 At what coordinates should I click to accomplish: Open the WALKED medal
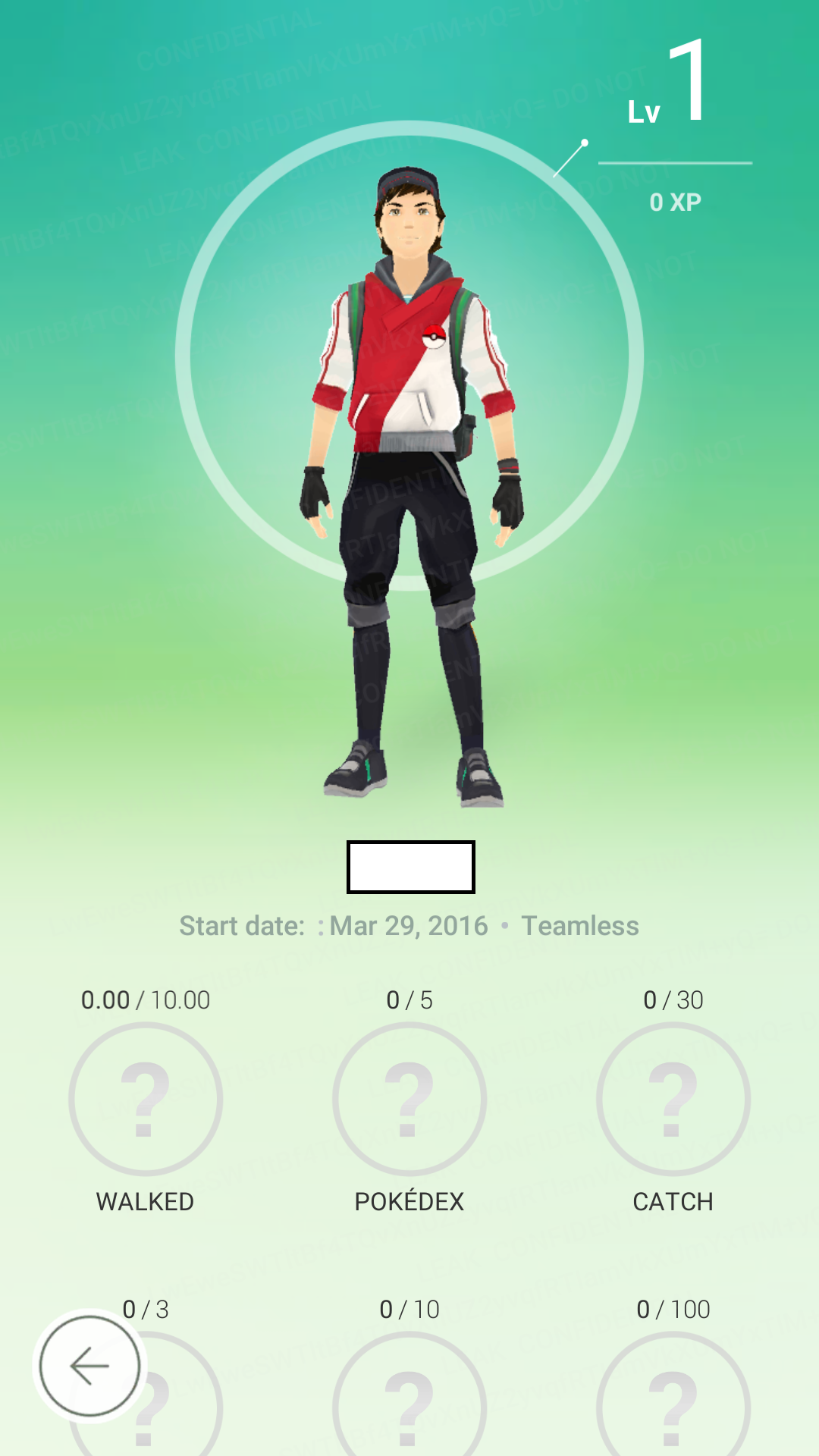pyautogui.click(x=145, y=1099)
